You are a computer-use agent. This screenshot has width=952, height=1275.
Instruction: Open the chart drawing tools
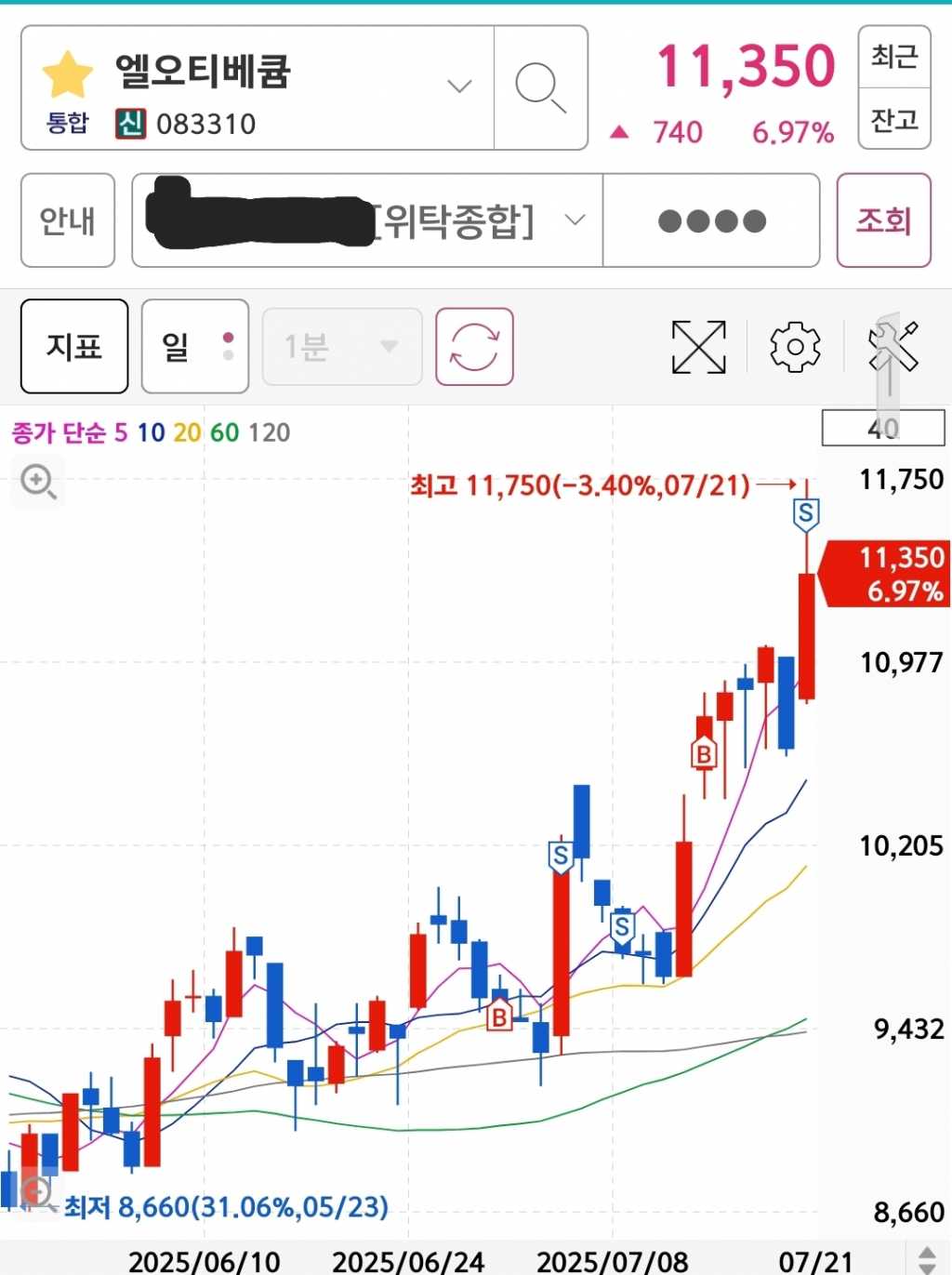(x=893, y=347)
